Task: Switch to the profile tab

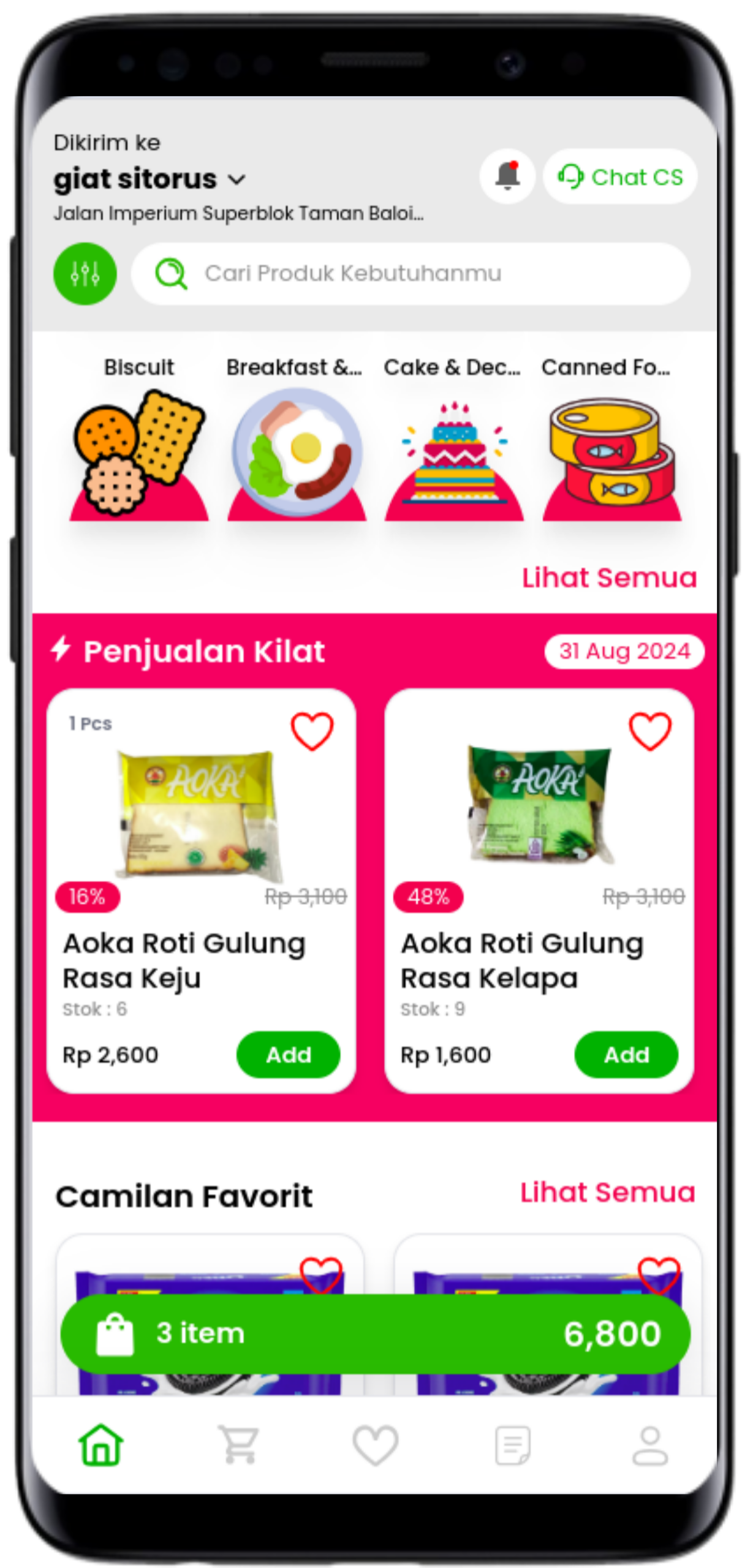Action: pos(649,1445)
